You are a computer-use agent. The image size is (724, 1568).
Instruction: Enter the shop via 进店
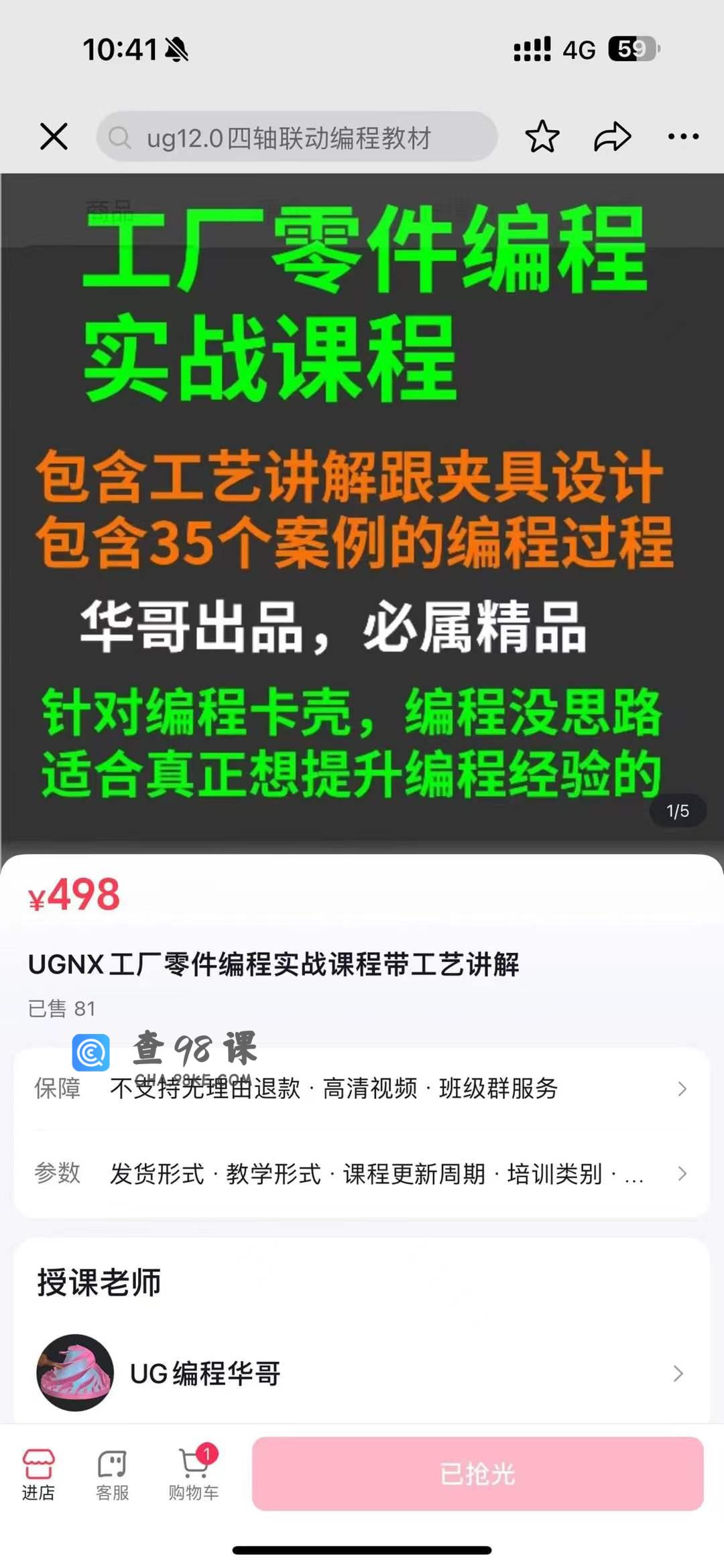pyautogui.click(x=38, y=1474)
